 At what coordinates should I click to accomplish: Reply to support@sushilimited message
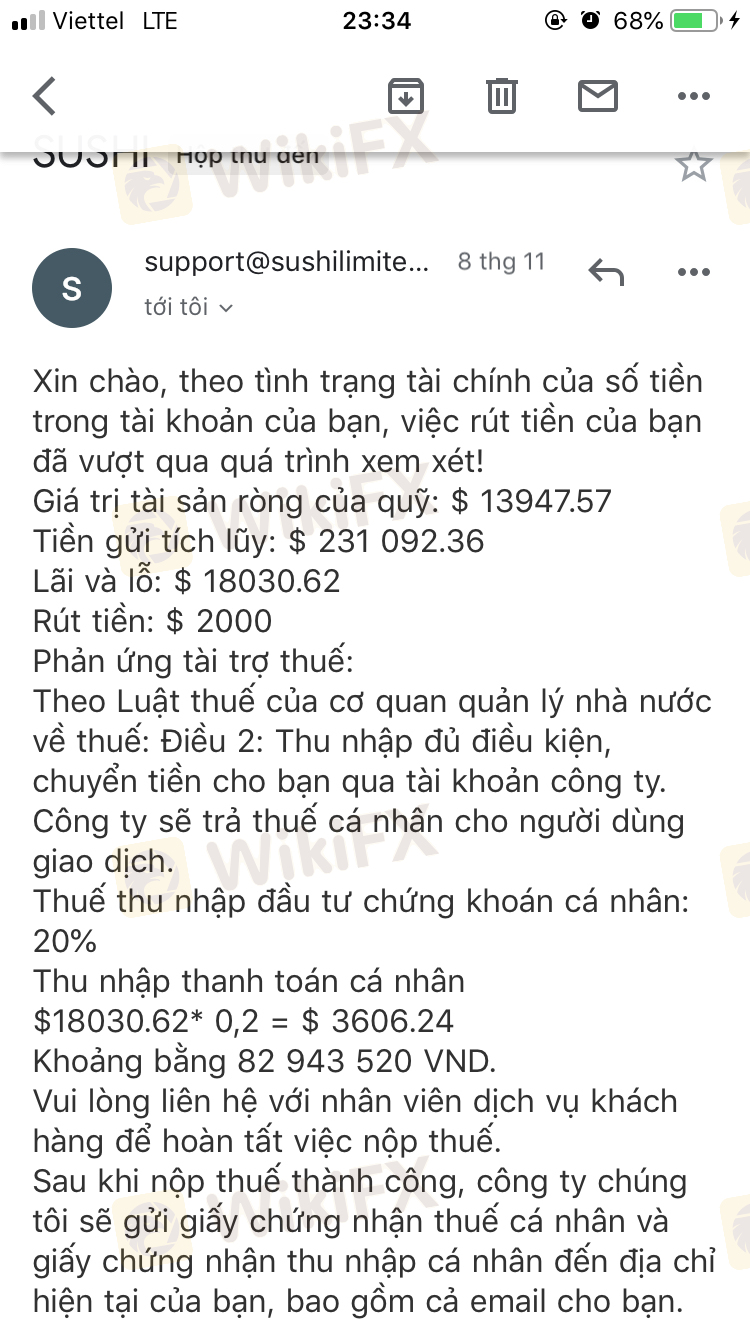click(606, 272)
